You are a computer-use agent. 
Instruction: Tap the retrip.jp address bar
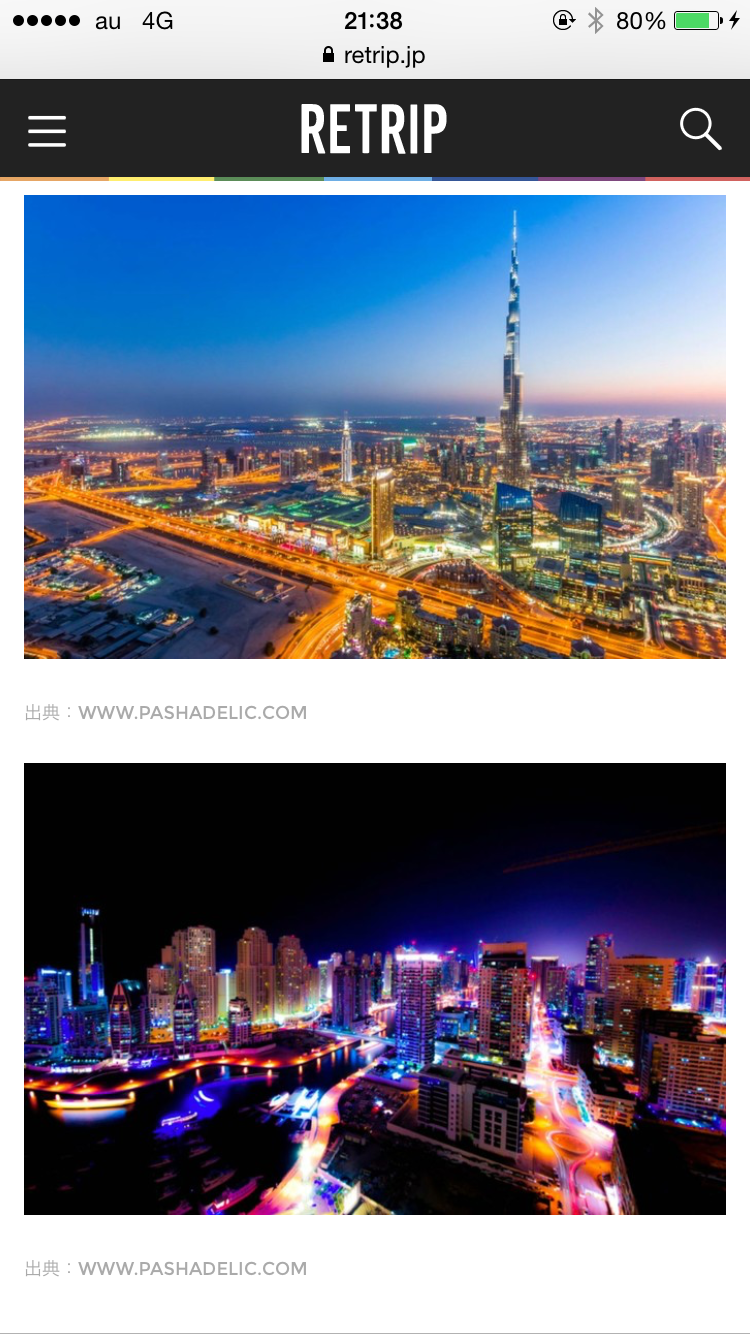click(374, 55)
